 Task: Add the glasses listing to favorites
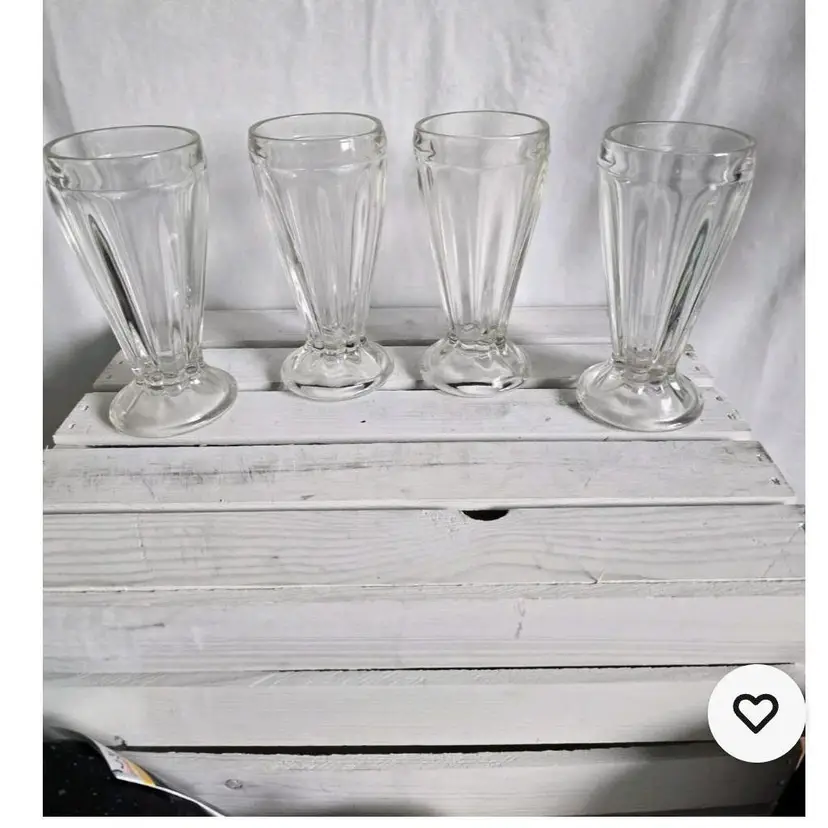coord(755,713)
